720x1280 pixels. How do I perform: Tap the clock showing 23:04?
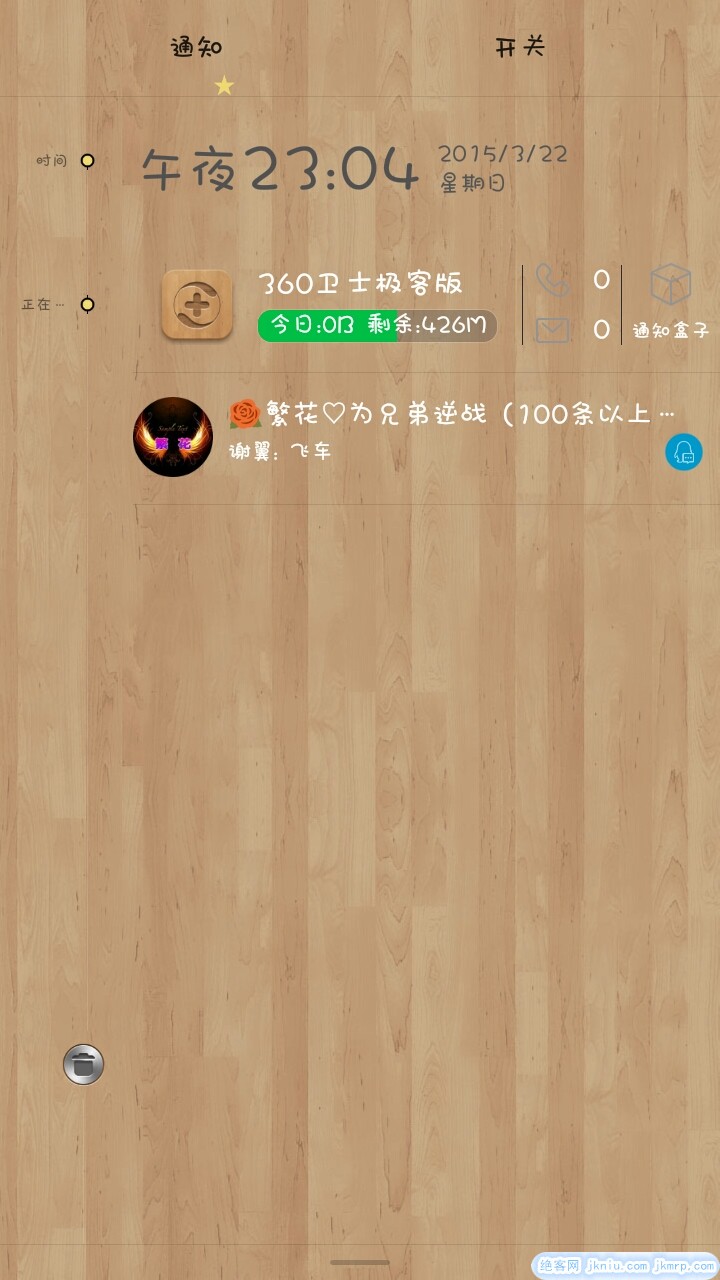pyautogui.click(x=280, y=169)
